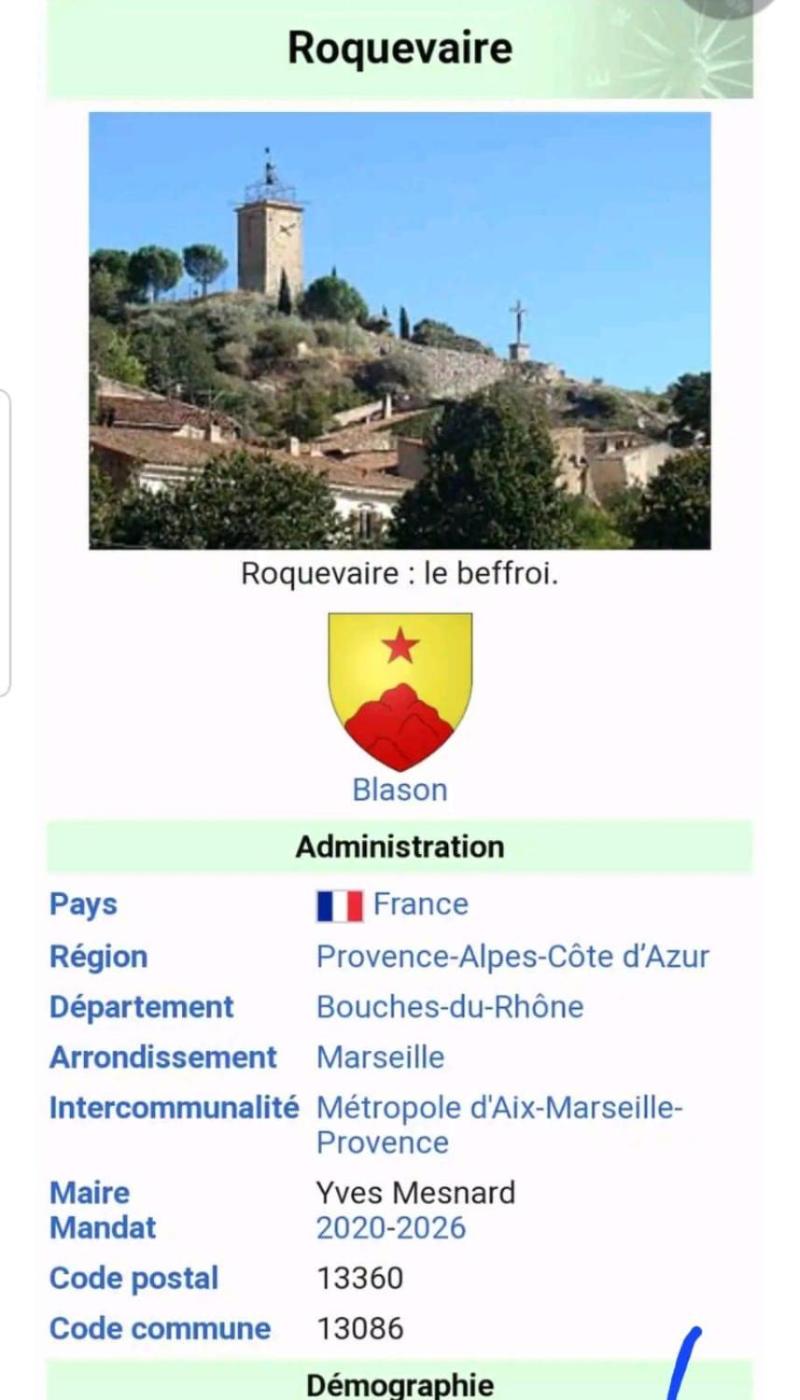
Task: Follow the Blason link
Action: [400, 790]
